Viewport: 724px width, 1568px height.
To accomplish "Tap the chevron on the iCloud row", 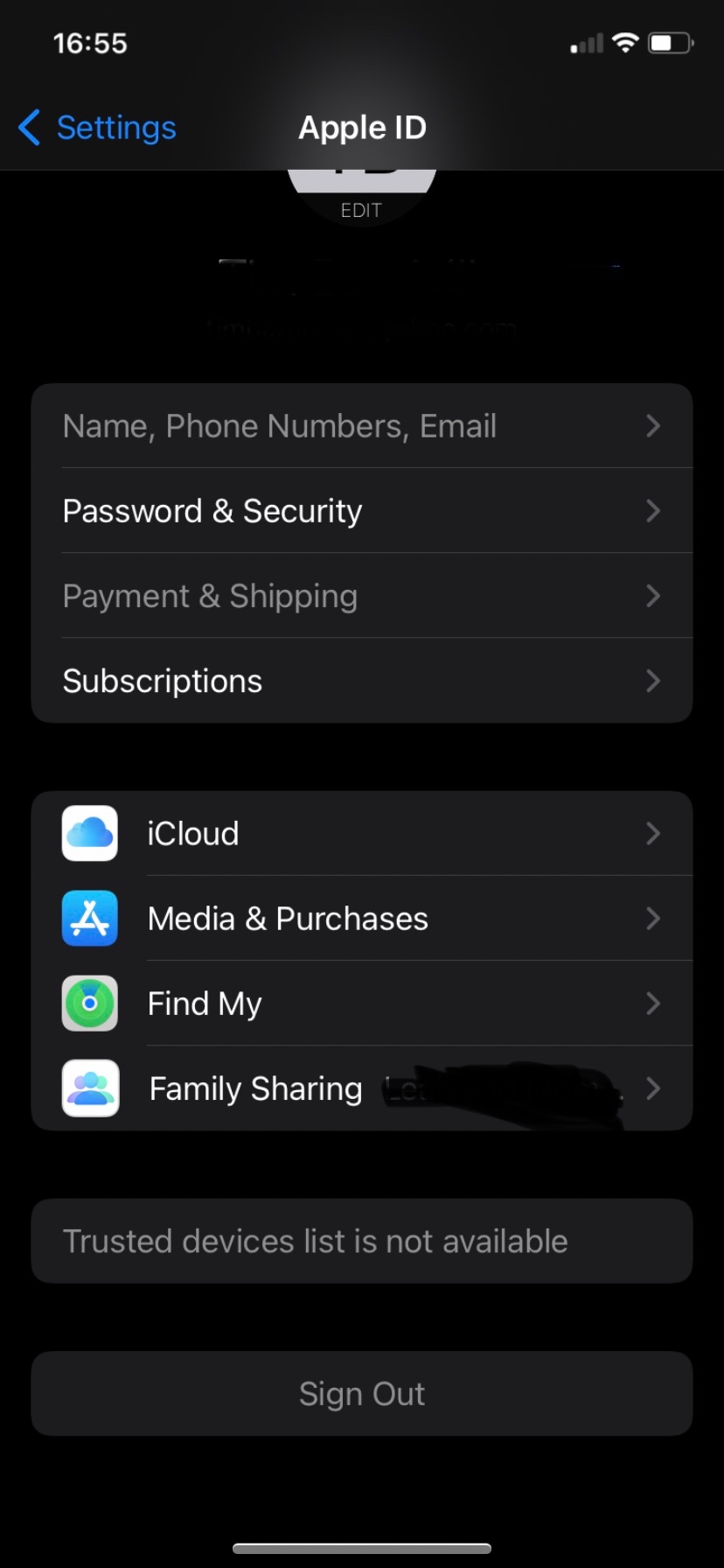I will pyautogui.click(x=652, y=833).
